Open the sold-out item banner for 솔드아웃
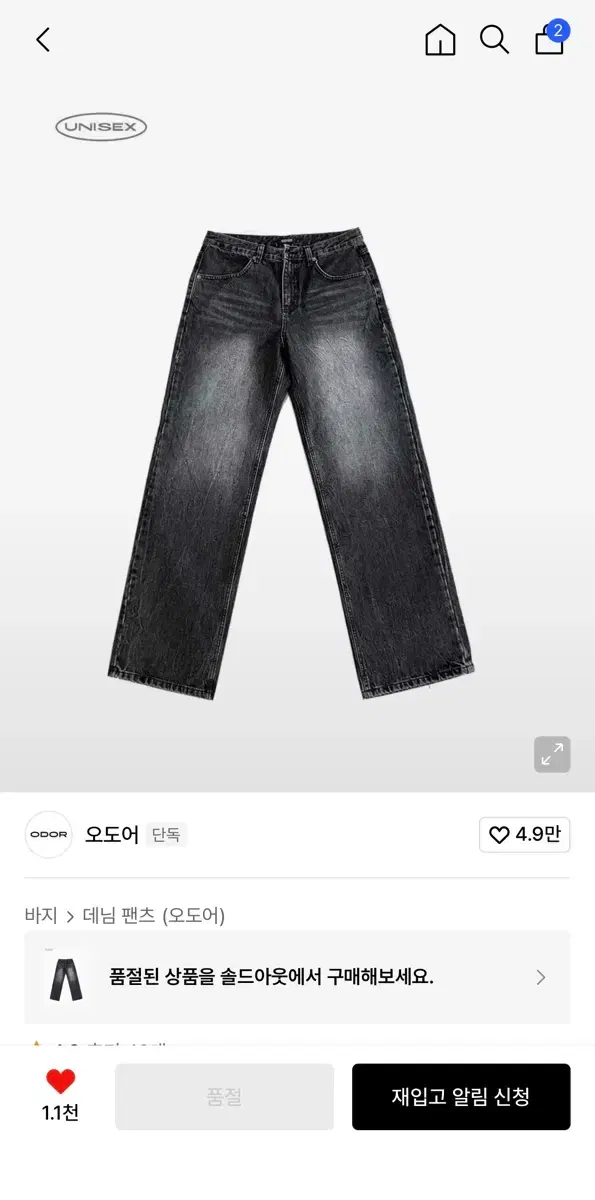The height and width of the screenshot is (1200, 595). point(298,977)
